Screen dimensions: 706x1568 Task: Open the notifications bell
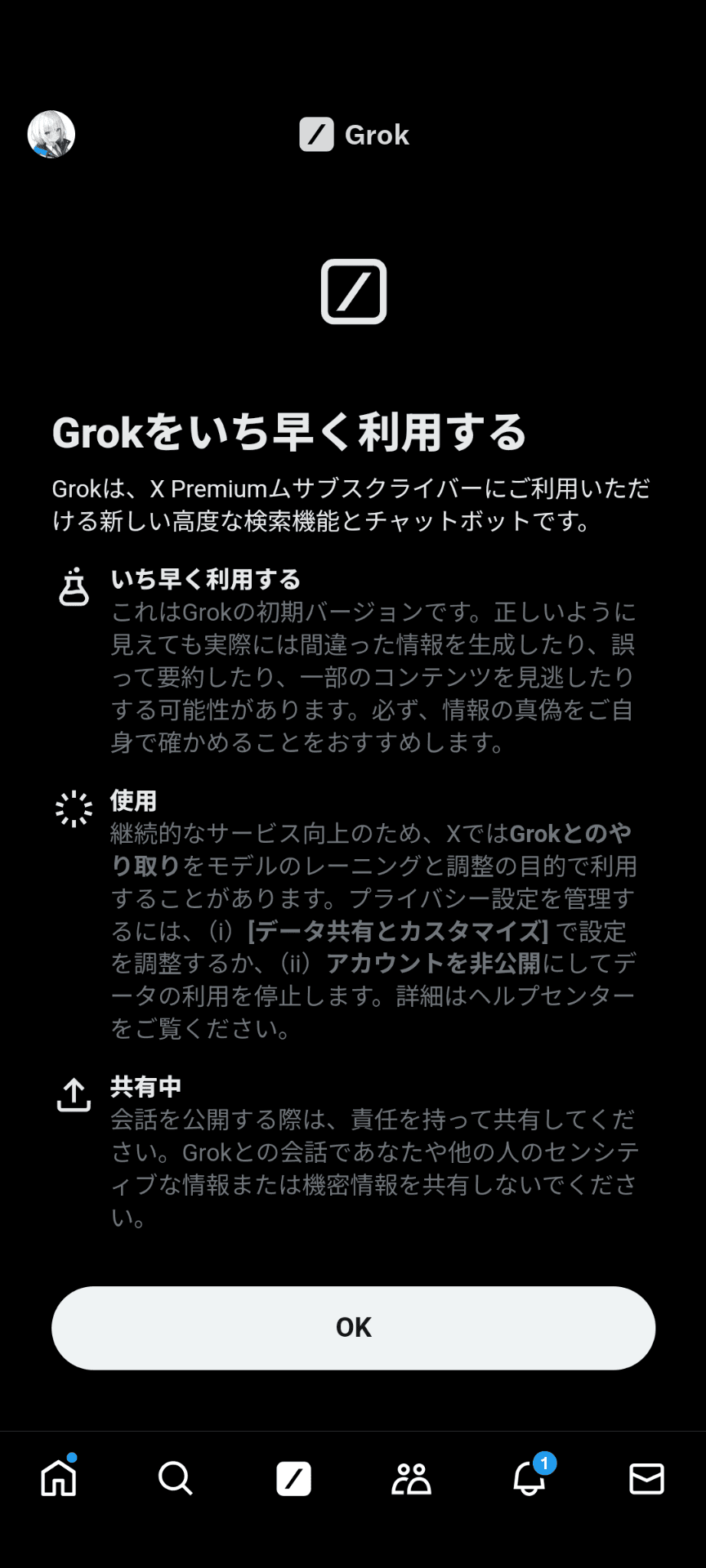coord(529,1477)
